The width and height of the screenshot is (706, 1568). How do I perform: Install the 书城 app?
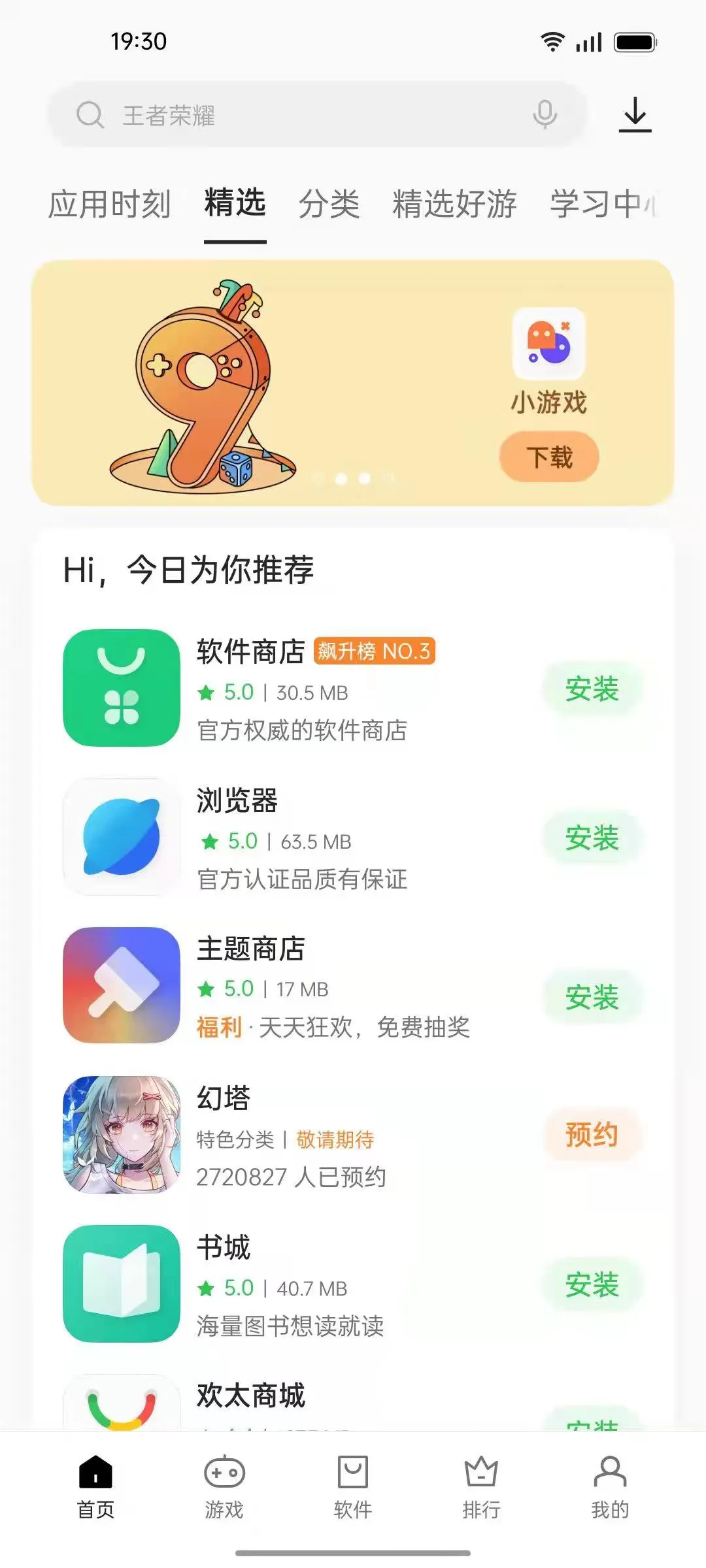click(592, 1284)
